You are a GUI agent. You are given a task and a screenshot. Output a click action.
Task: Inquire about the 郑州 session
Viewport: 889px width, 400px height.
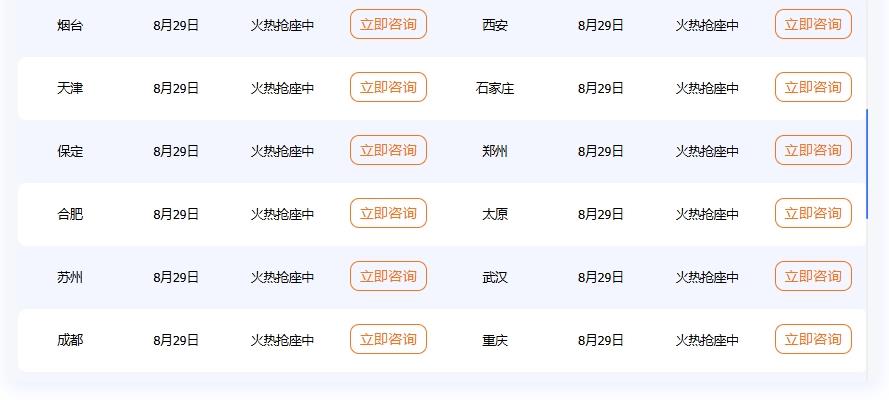click(813, 150)
